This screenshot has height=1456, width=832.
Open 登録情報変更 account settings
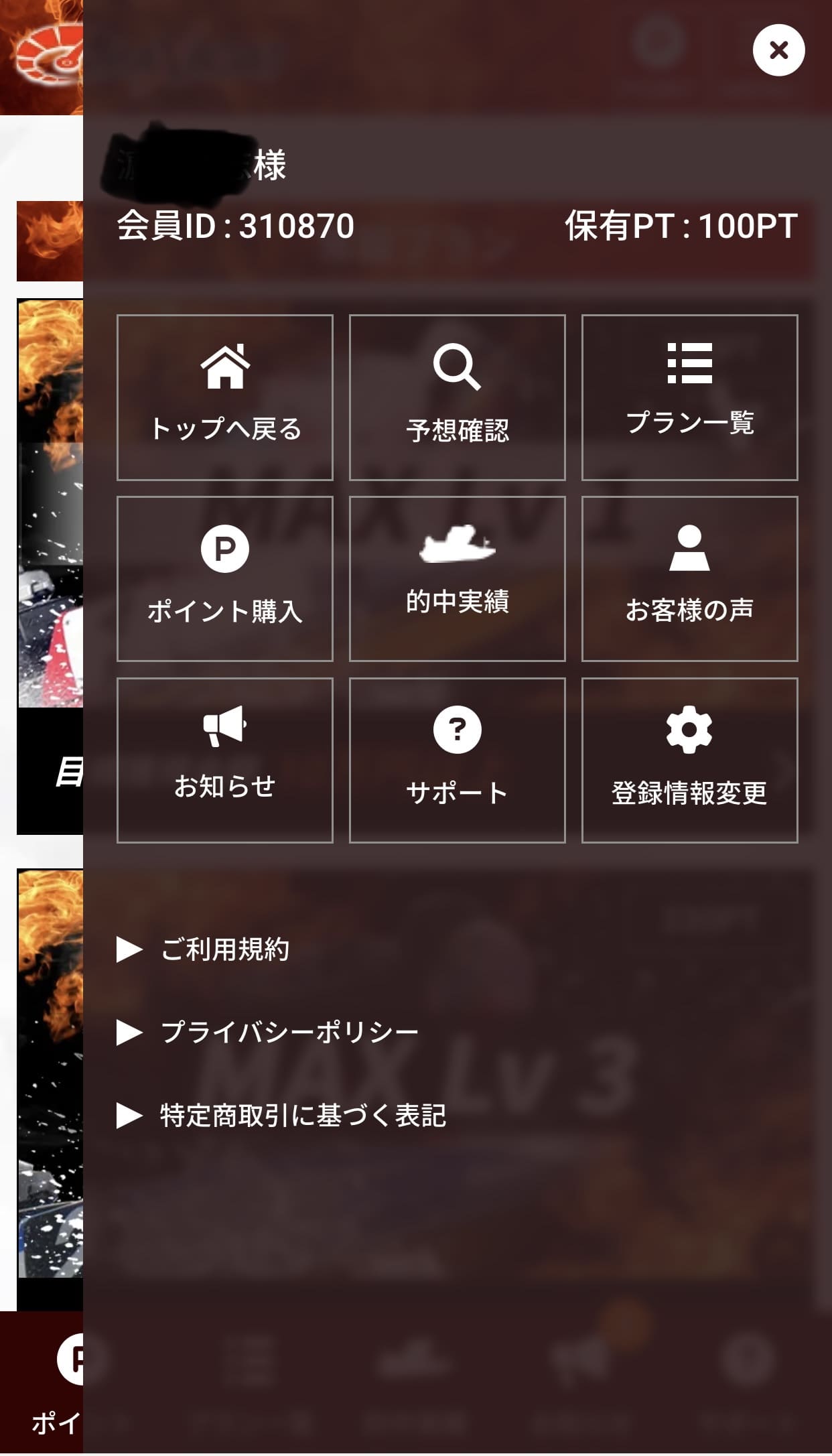tap(690, 760)
